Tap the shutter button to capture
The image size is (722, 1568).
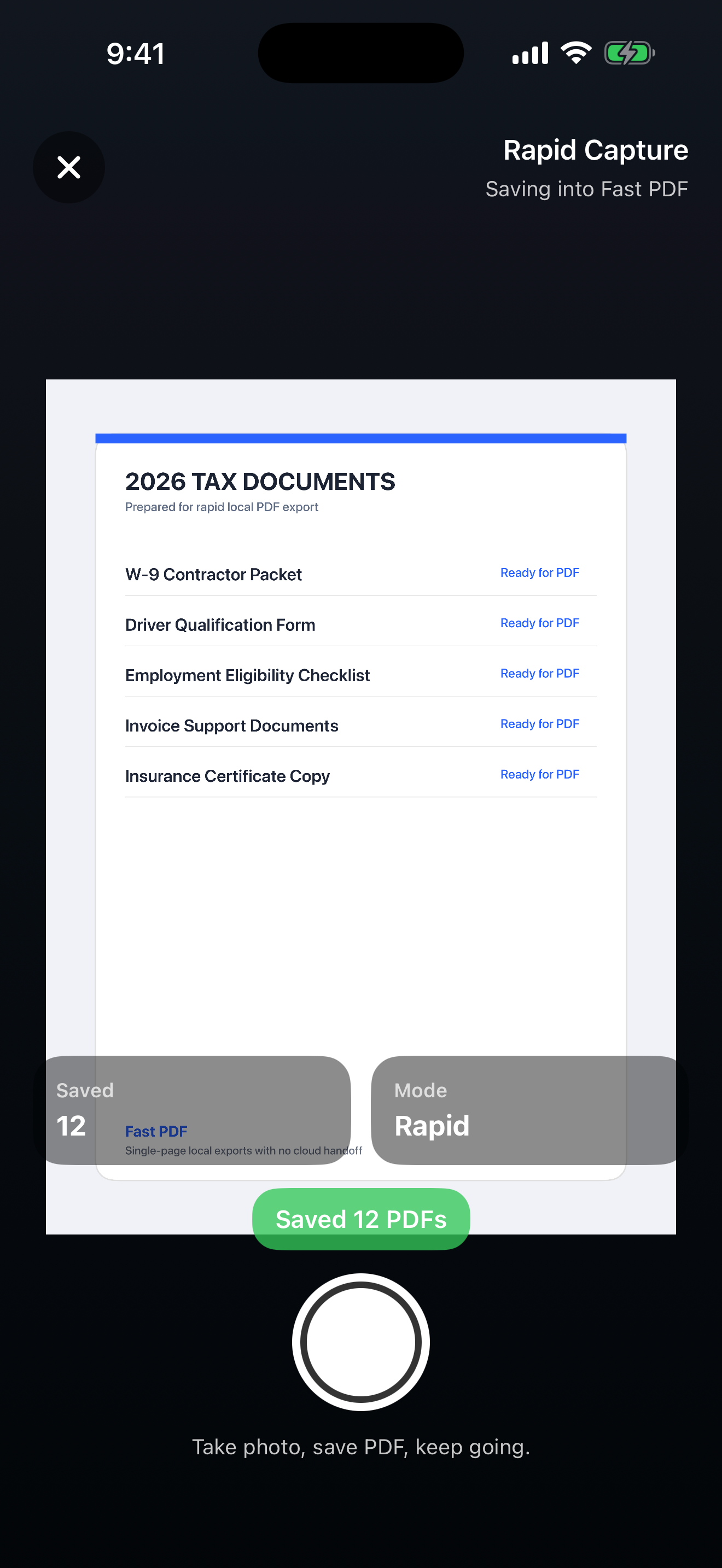pos(360,1342)
